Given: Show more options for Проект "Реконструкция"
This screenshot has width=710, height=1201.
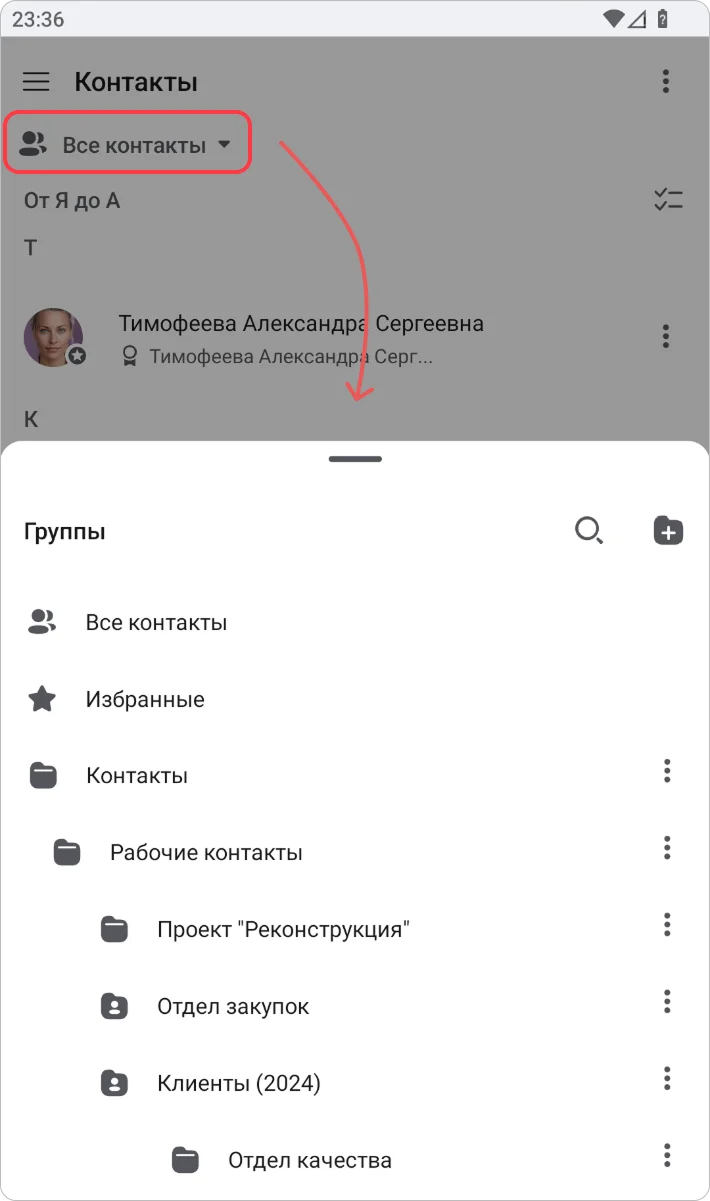Looking at the screenshot, I should point(667,925).
